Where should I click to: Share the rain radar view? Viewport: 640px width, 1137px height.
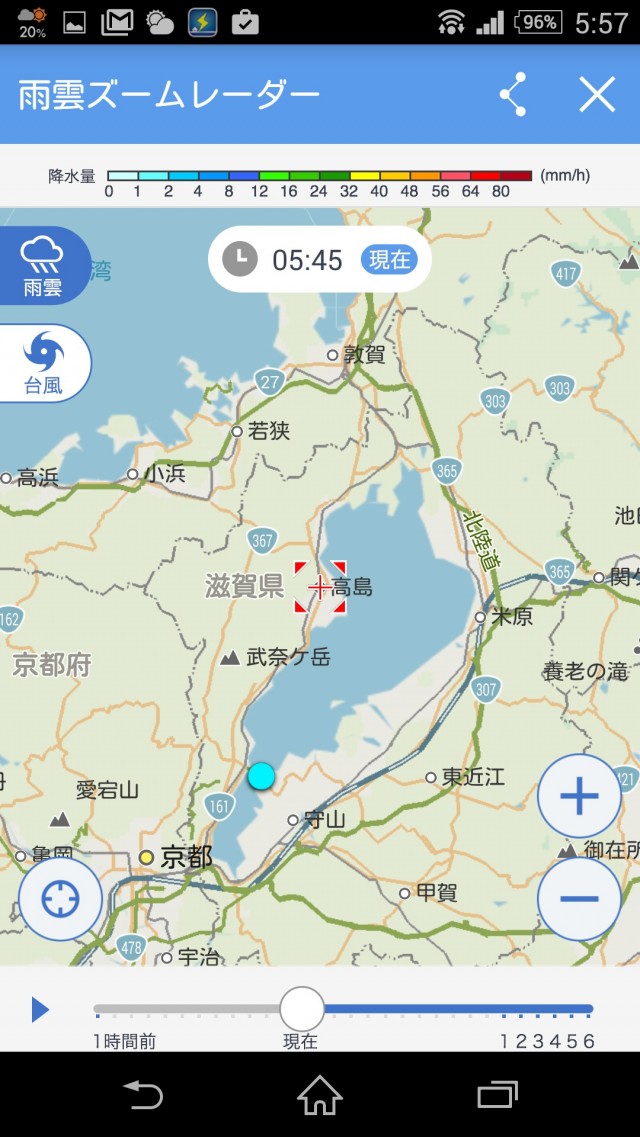(513, 95)
